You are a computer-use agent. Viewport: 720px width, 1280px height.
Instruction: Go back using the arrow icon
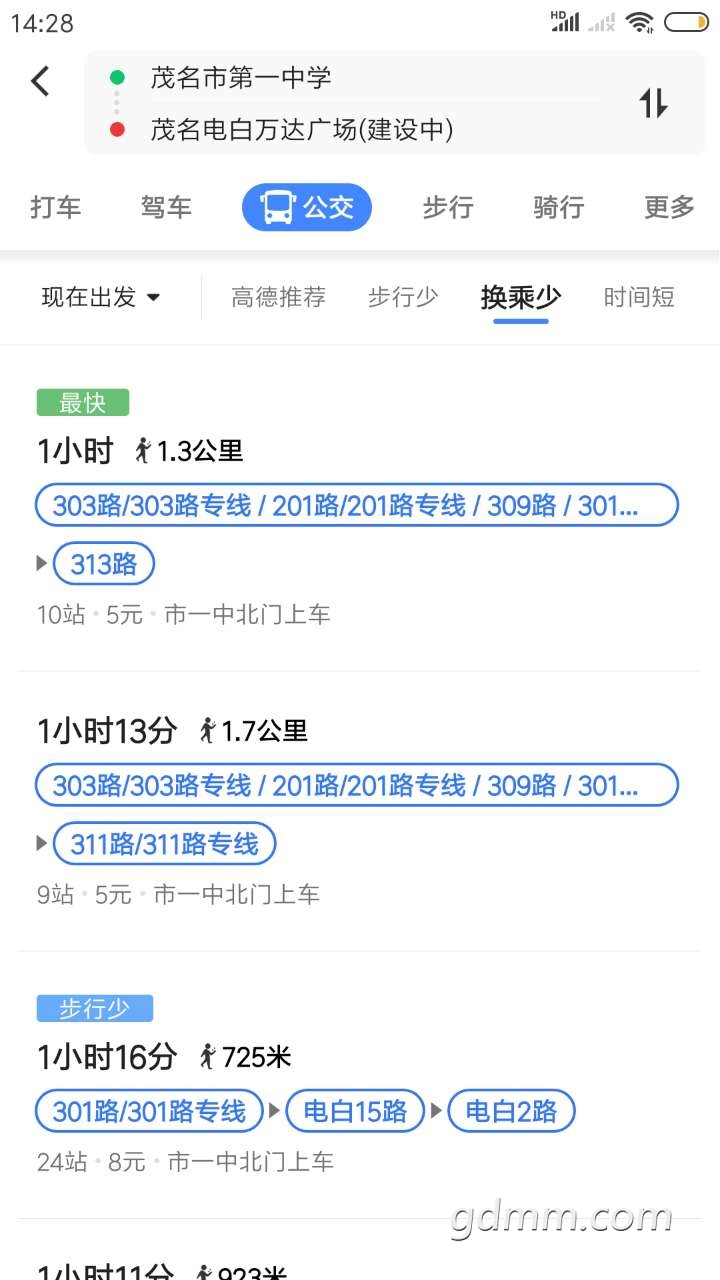click(40, 81)
